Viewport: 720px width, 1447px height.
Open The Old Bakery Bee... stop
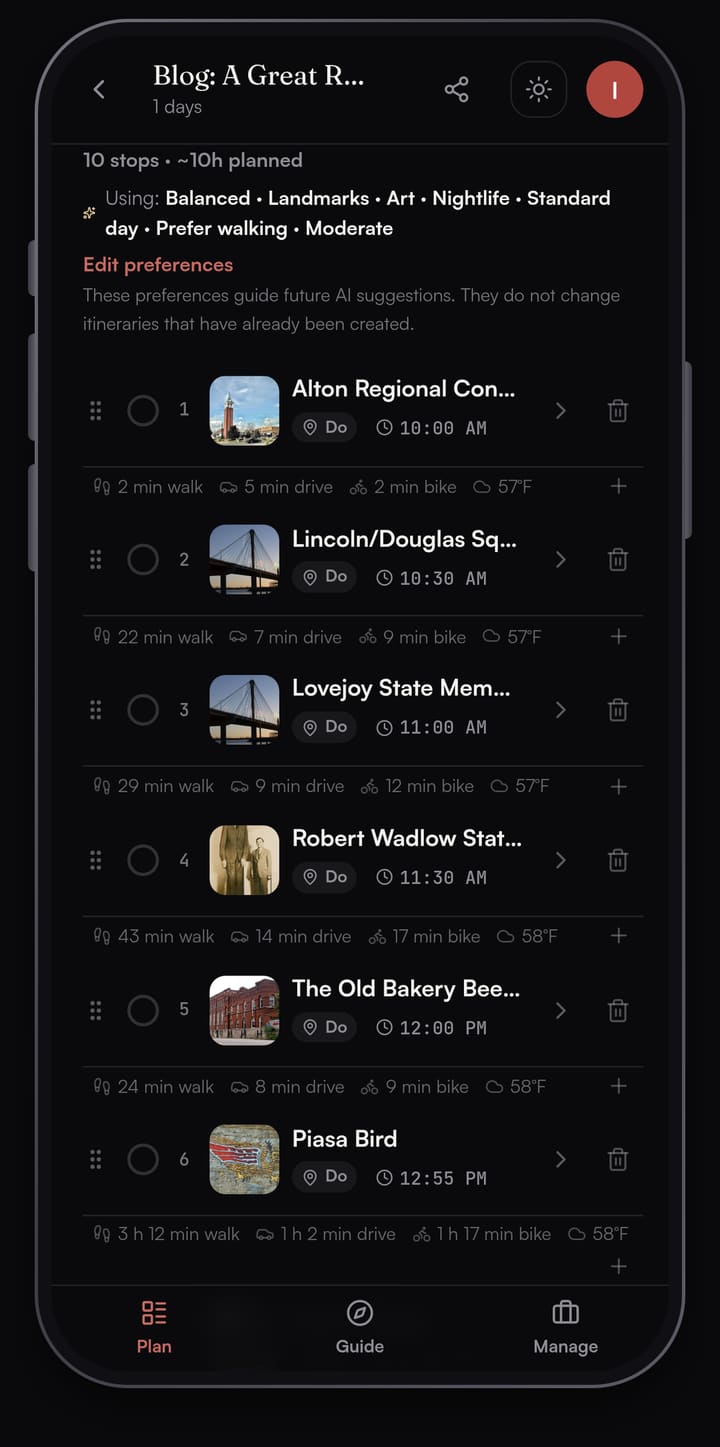(560, 1010)
